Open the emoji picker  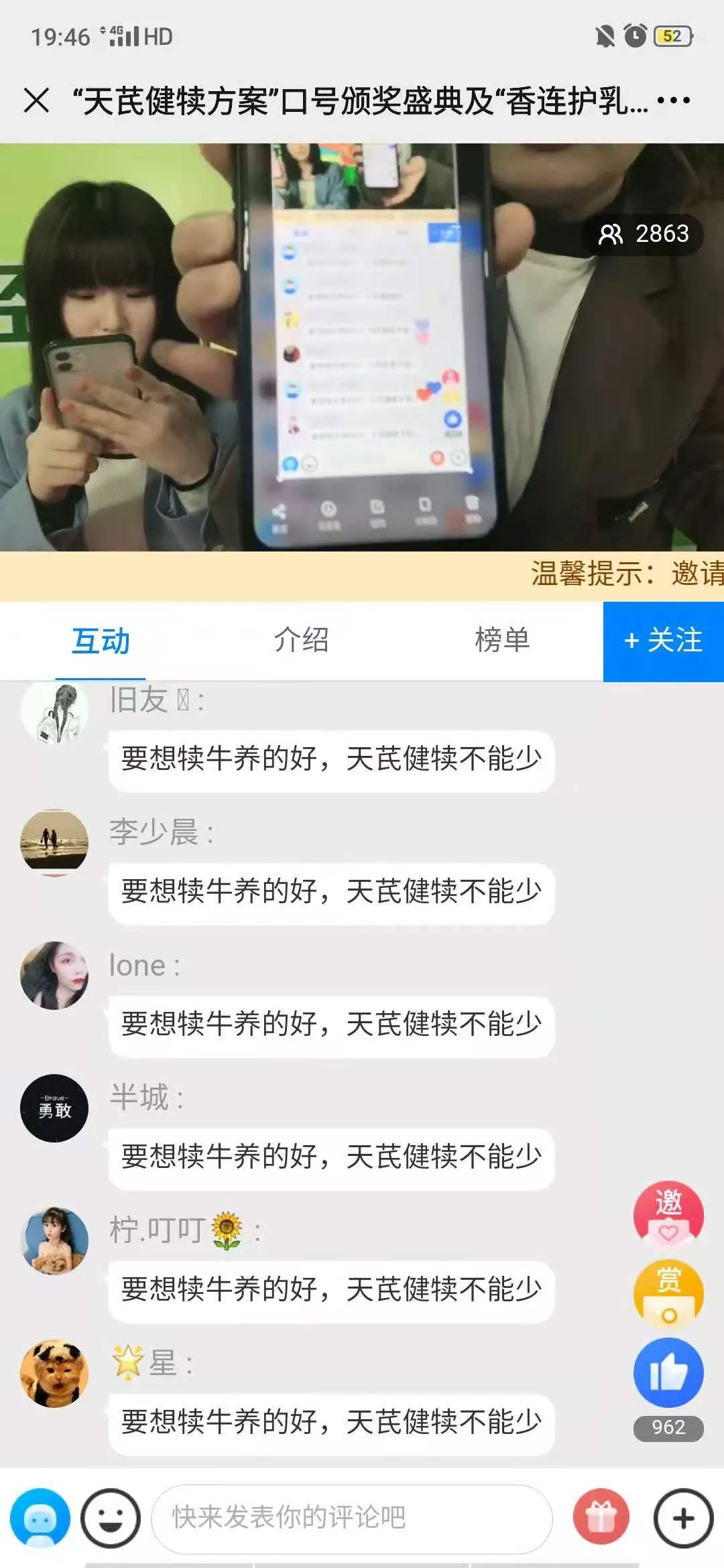point(111,1518)
